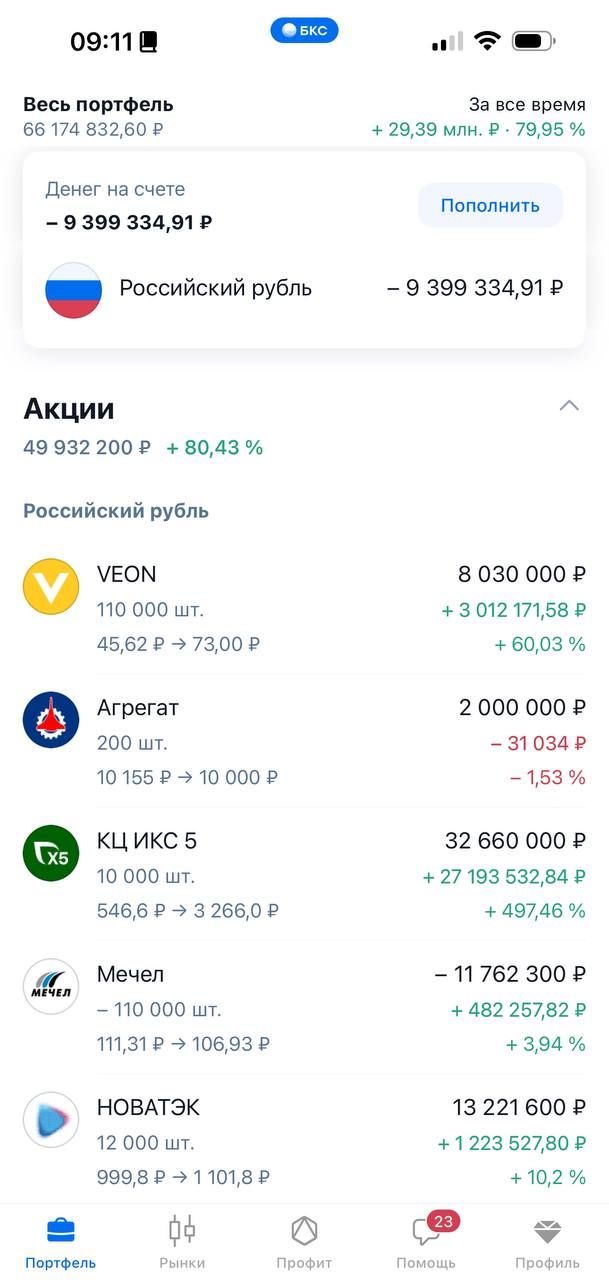609x1280 pixels.
Task: Change the За все время period
Action: 527,104
